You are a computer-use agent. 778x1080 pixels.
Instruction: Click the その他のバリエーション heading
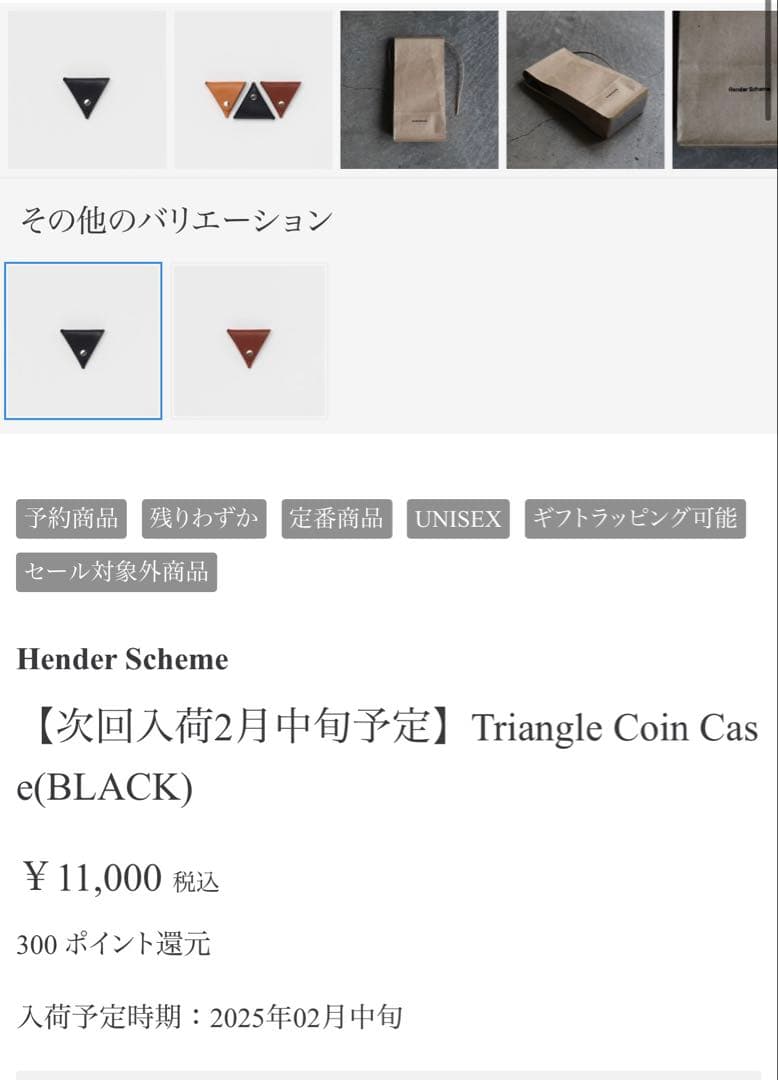176,218
